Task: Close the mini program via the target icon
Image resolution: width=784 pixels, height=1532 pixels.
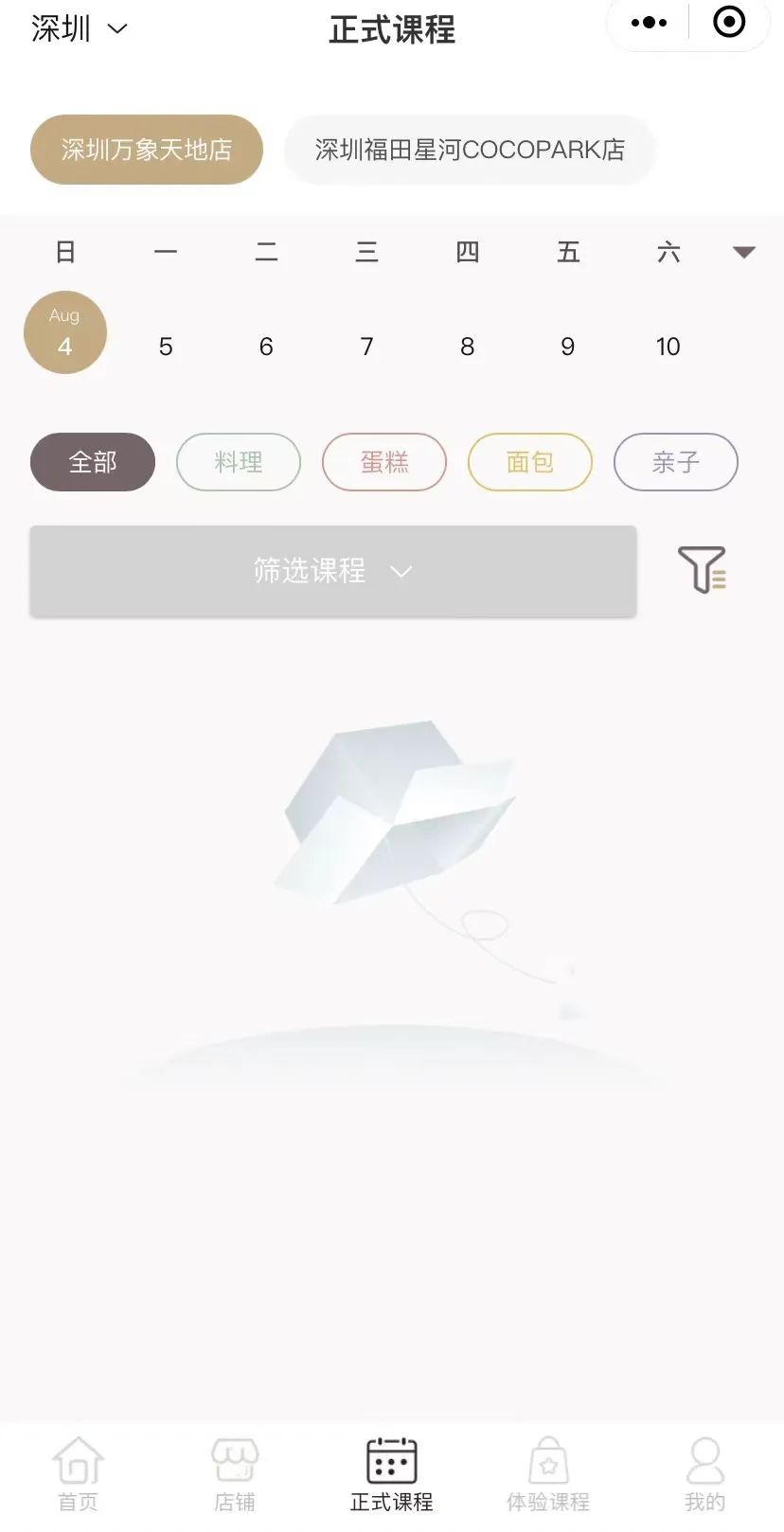Action: [x=728, y=23]
